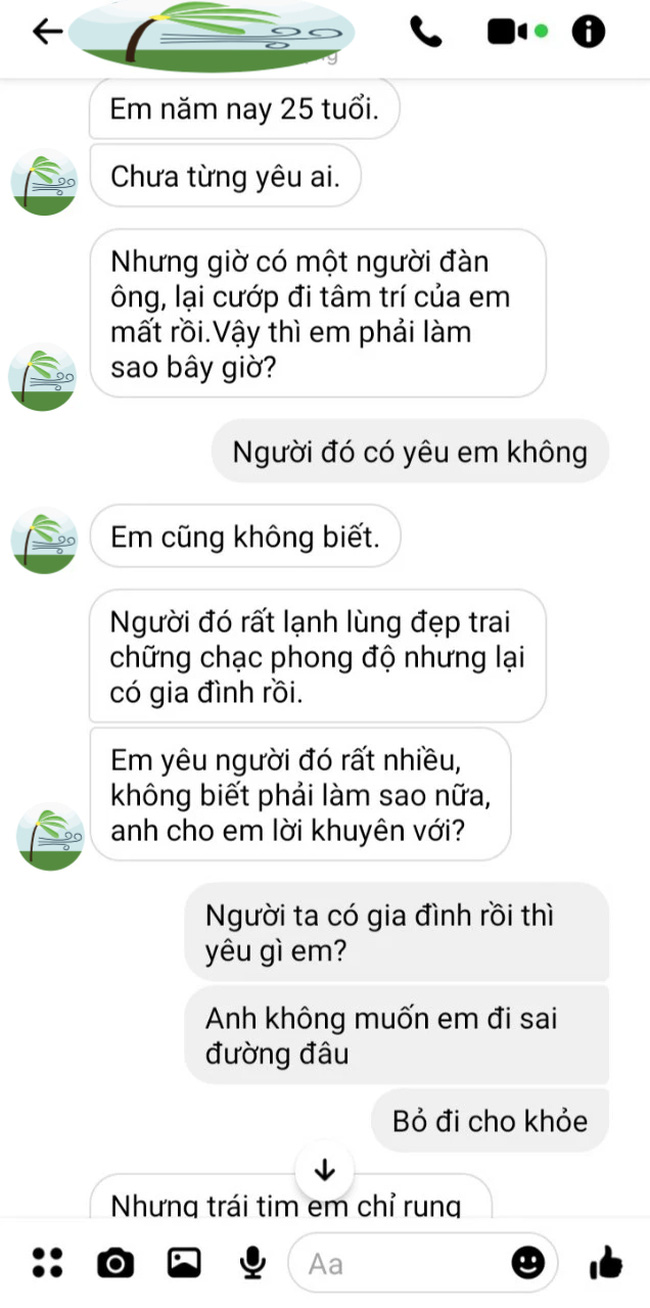Record a voice message
The height and width of the screenshot is (1308, 650).
(253, 1263)
